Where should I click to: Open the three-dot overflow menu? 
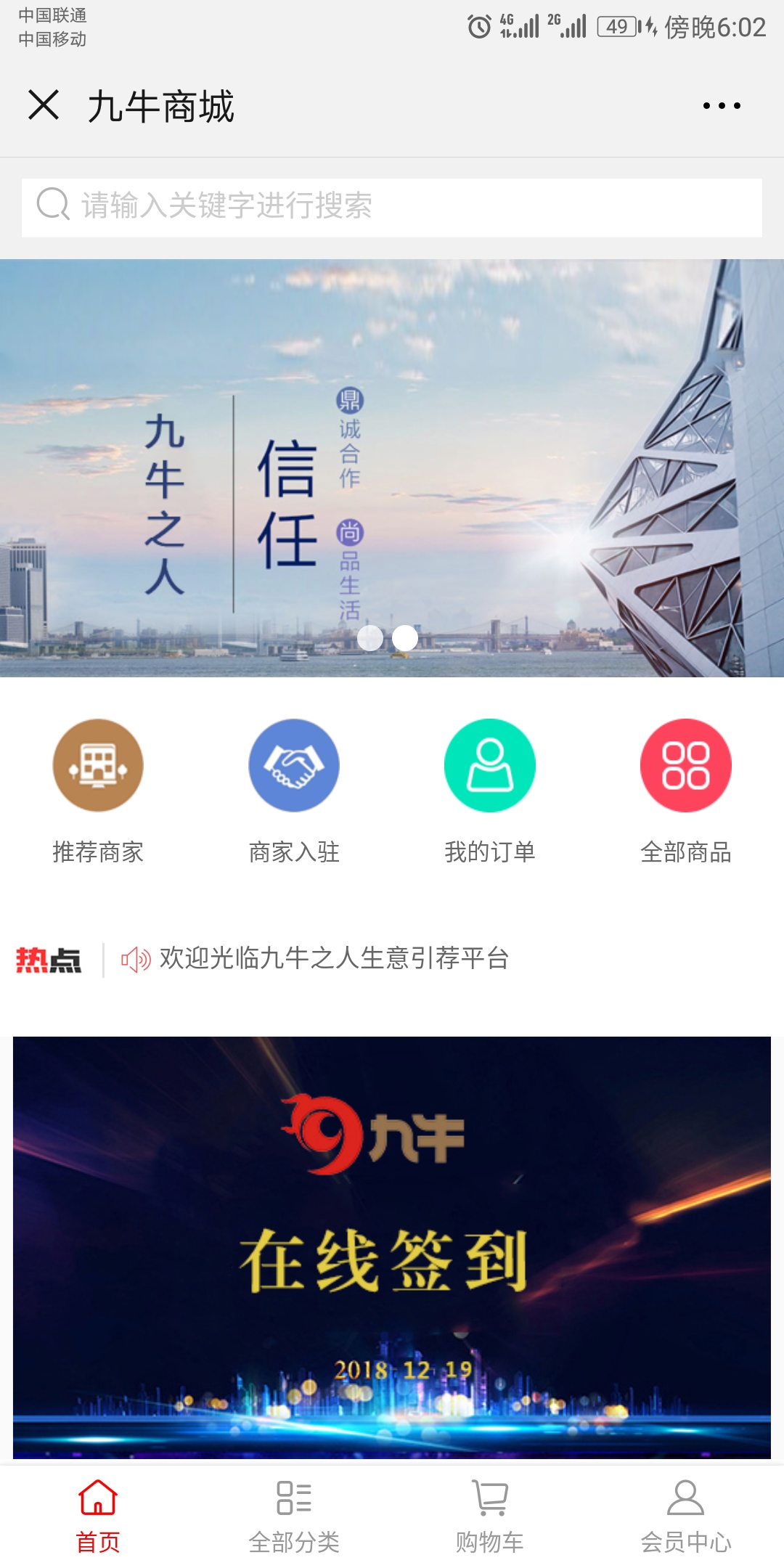point(722,106)
